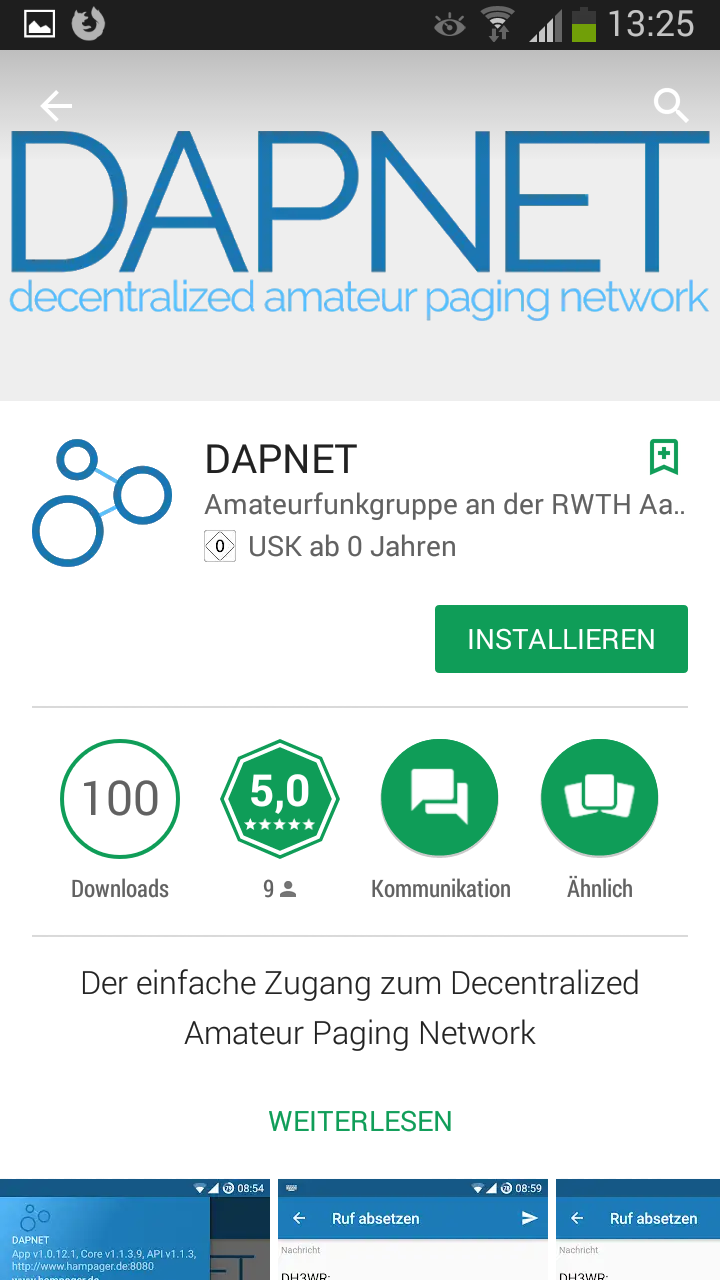Viewport: 720px width, 1280px height.
Task: Open the search magnifier icon
Action: pos(671,105)
